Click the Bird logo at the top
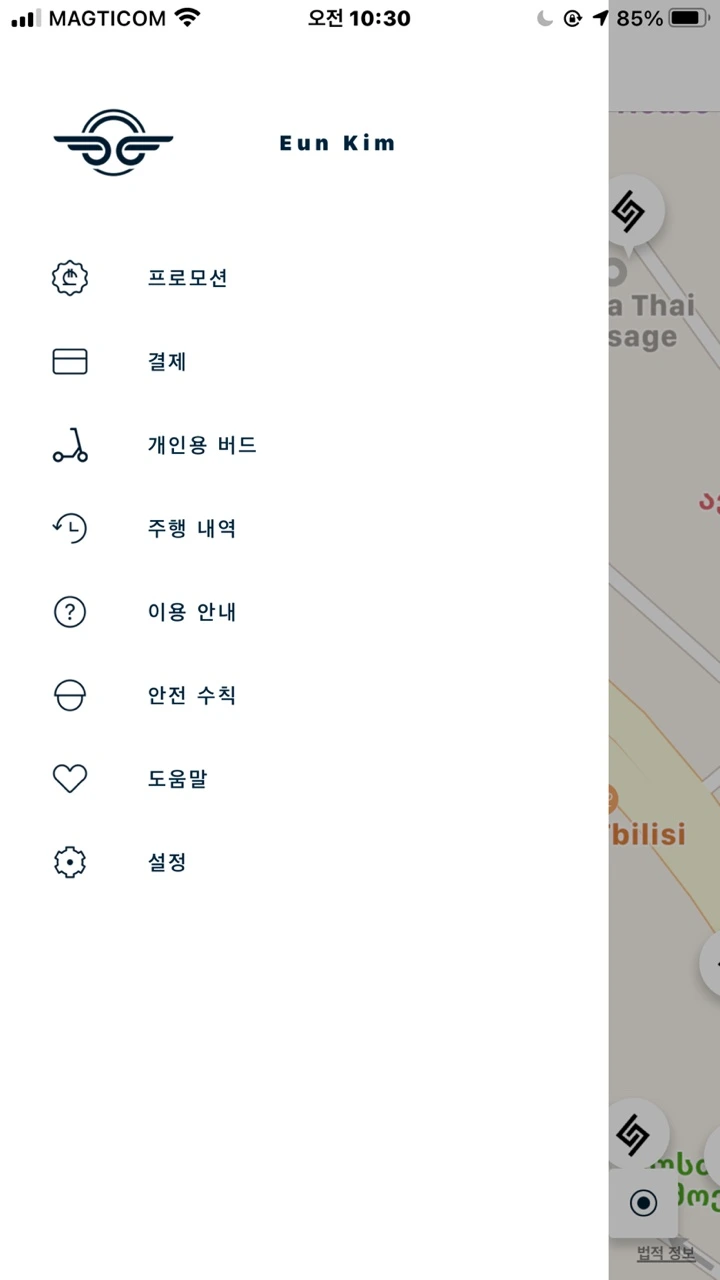720x1280 pixels. [112, 142]
